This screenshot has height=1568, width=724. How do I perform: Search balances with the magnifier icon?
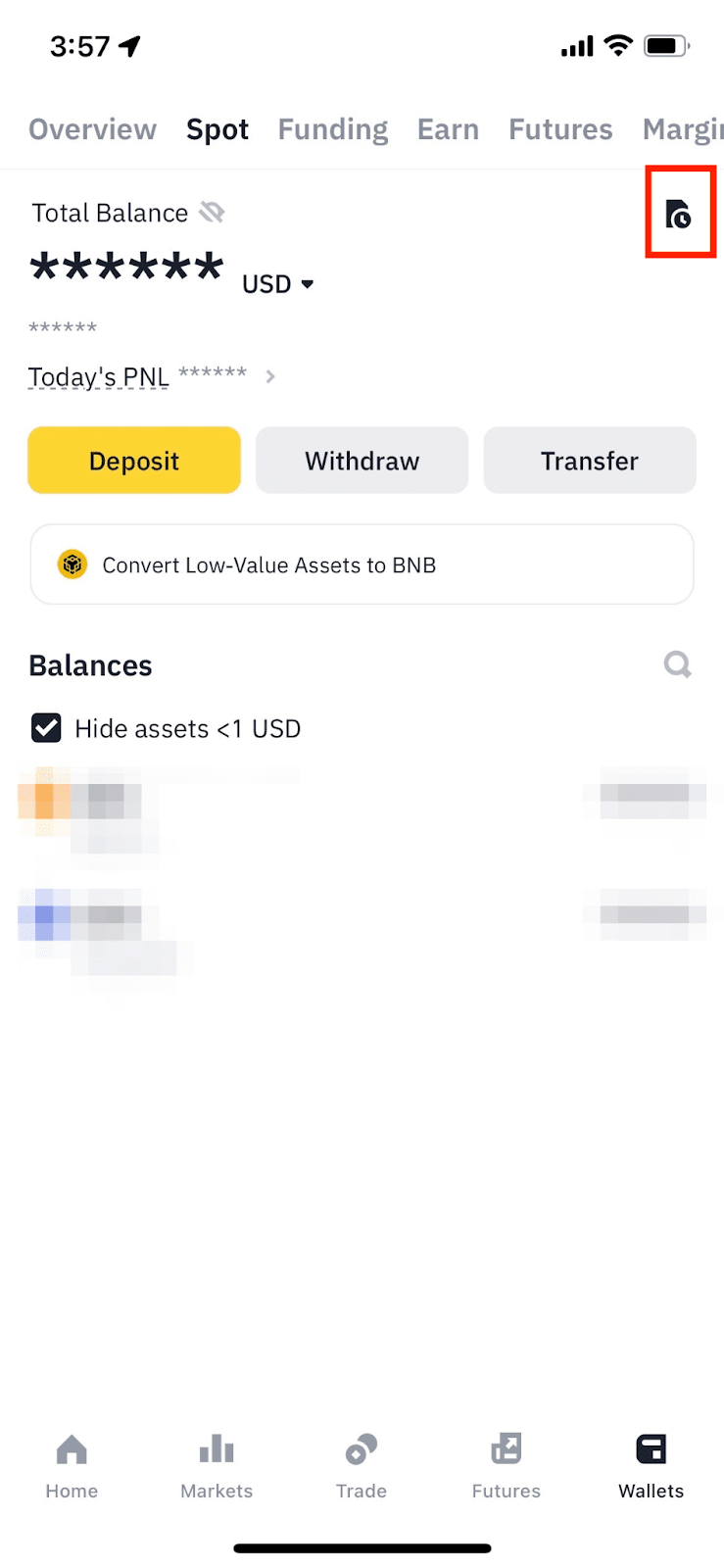click(x=677, y=664)
